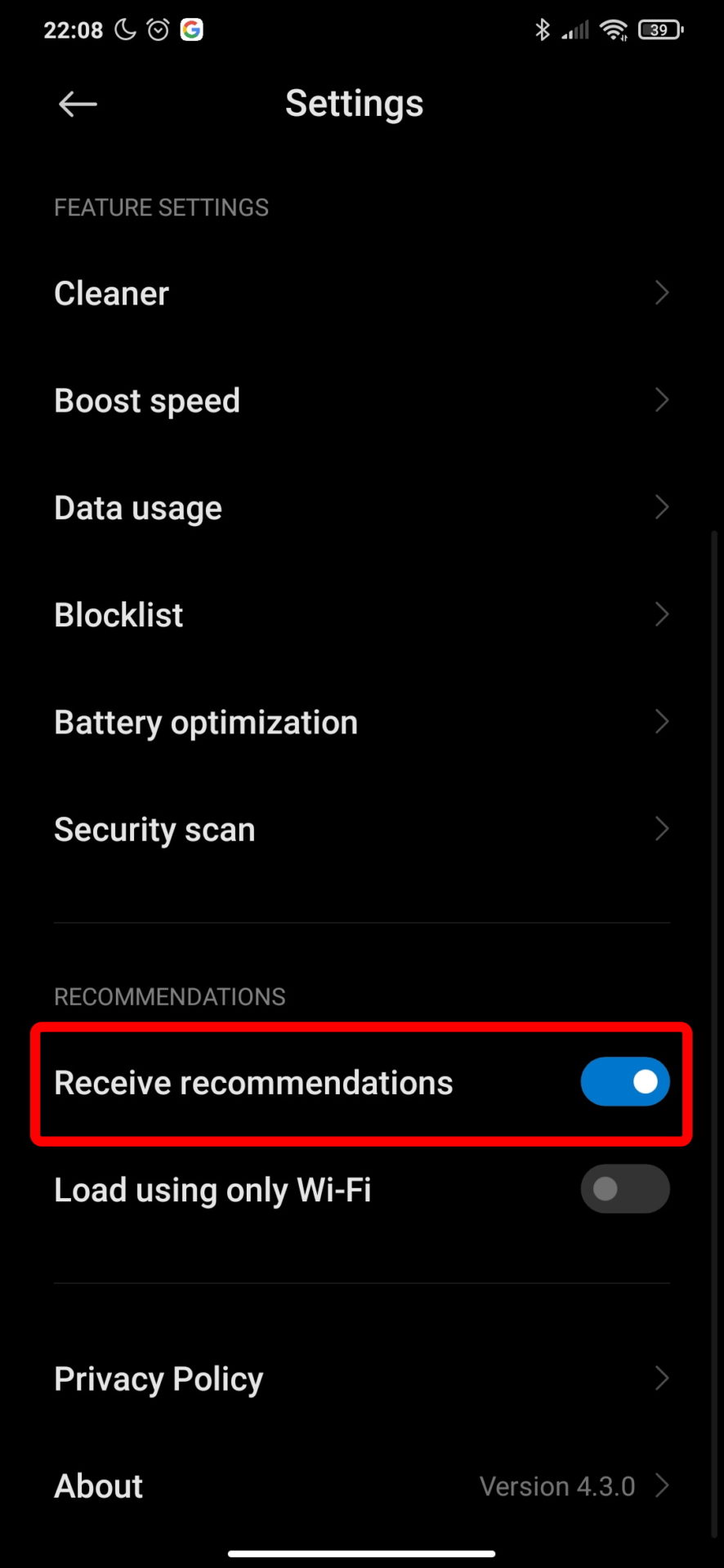Go back using the arrow icon

78,104
